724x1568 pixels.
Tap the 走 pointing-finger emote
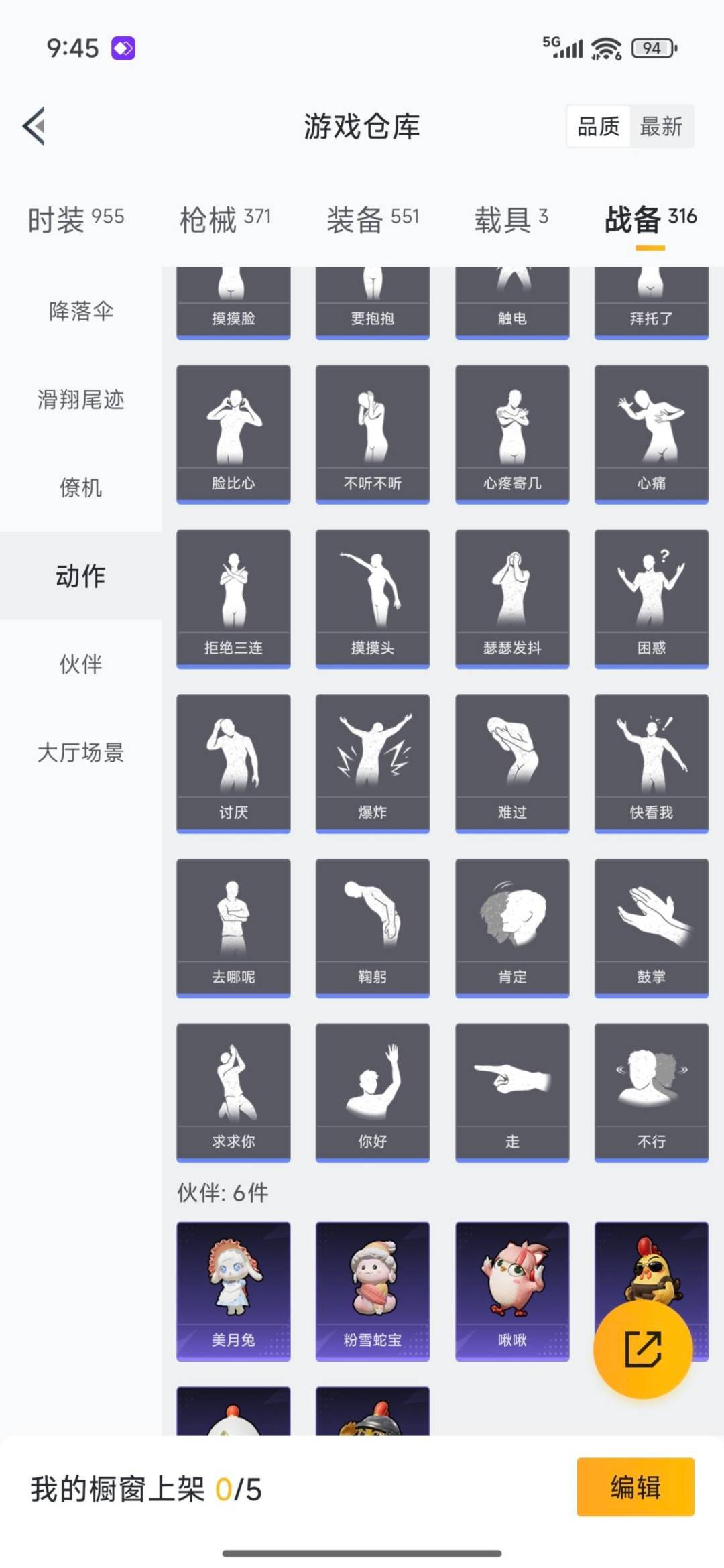[511, 1093]
